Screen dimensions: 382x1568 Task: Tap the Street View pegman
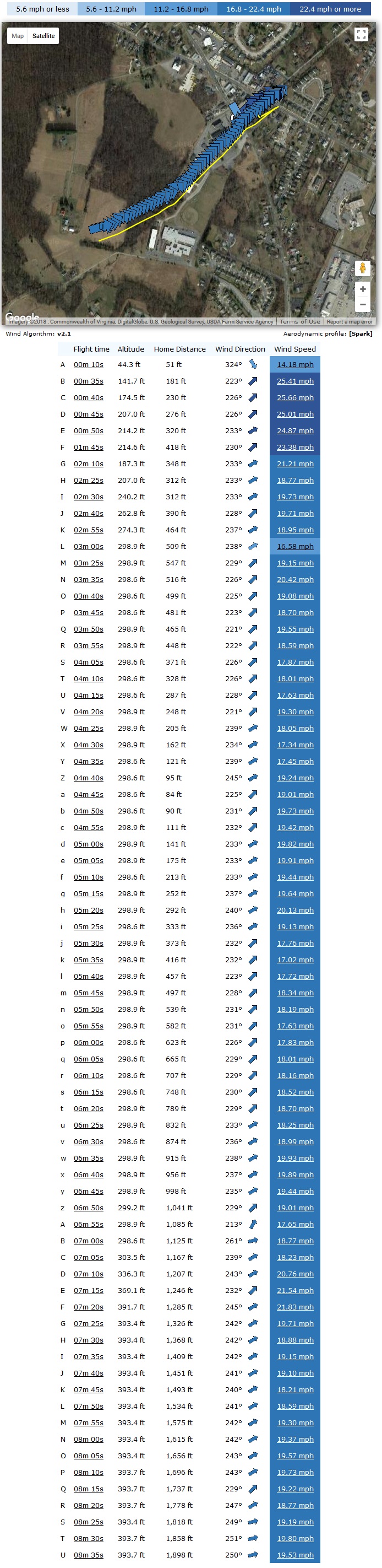click(x=363, y=268)
